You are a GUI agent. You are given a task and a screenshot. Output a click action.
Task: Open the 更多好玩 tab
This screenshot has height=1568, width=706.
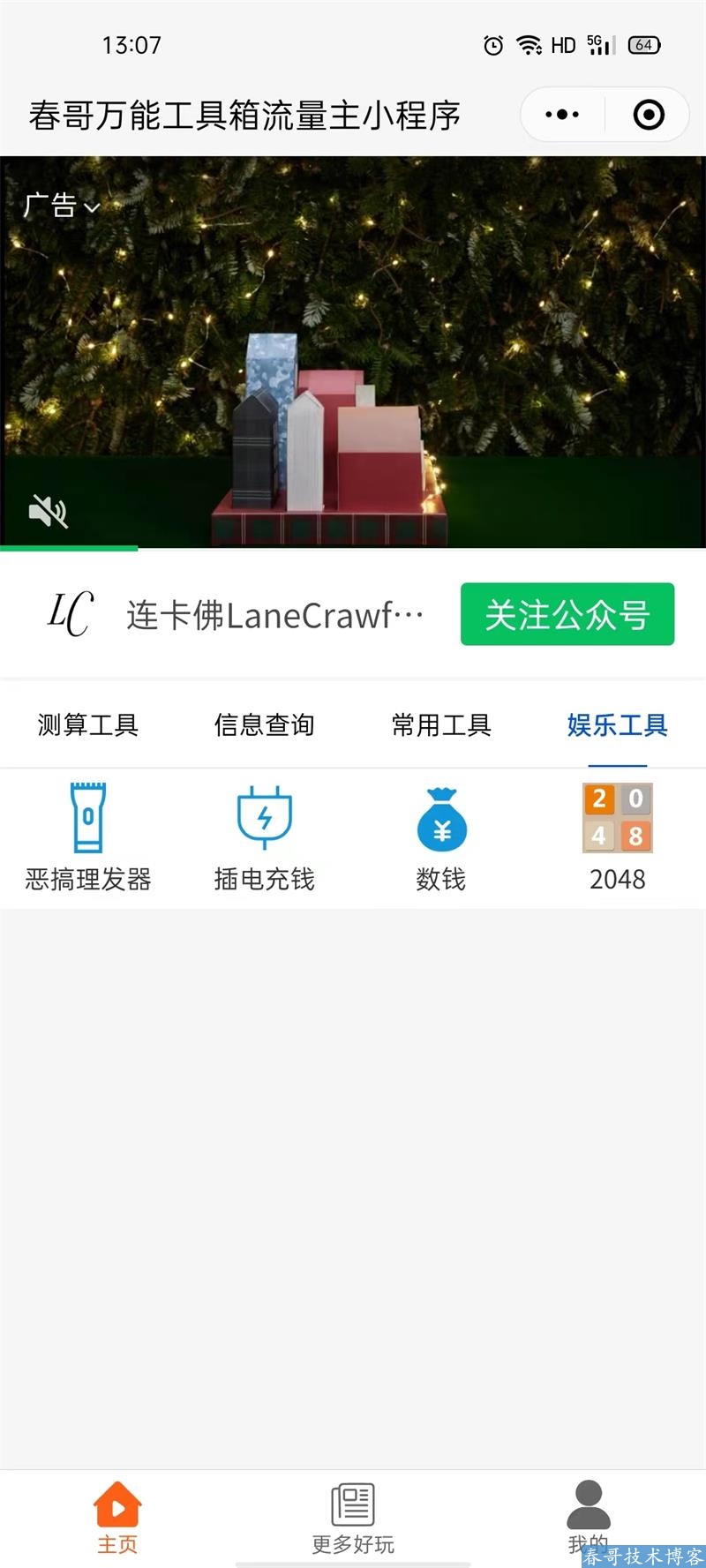tap(353, 1518)
